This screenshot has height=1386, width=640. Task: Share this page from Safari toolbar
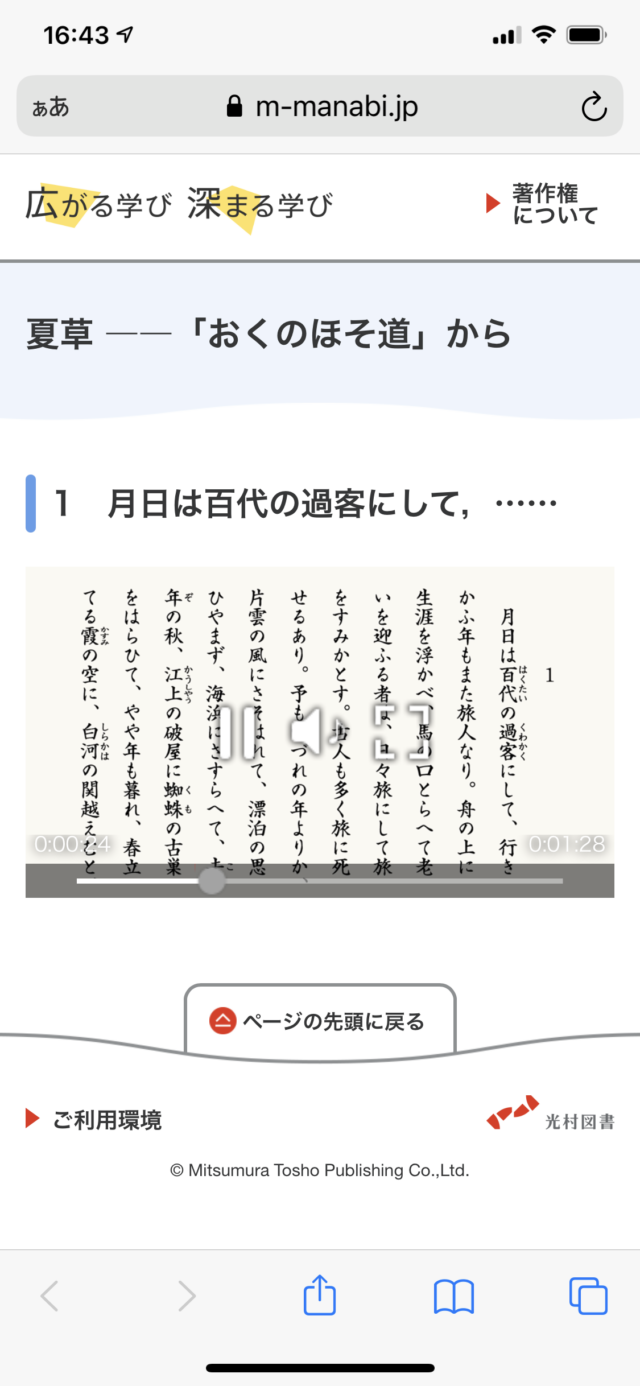click(x=319, y=1296)
